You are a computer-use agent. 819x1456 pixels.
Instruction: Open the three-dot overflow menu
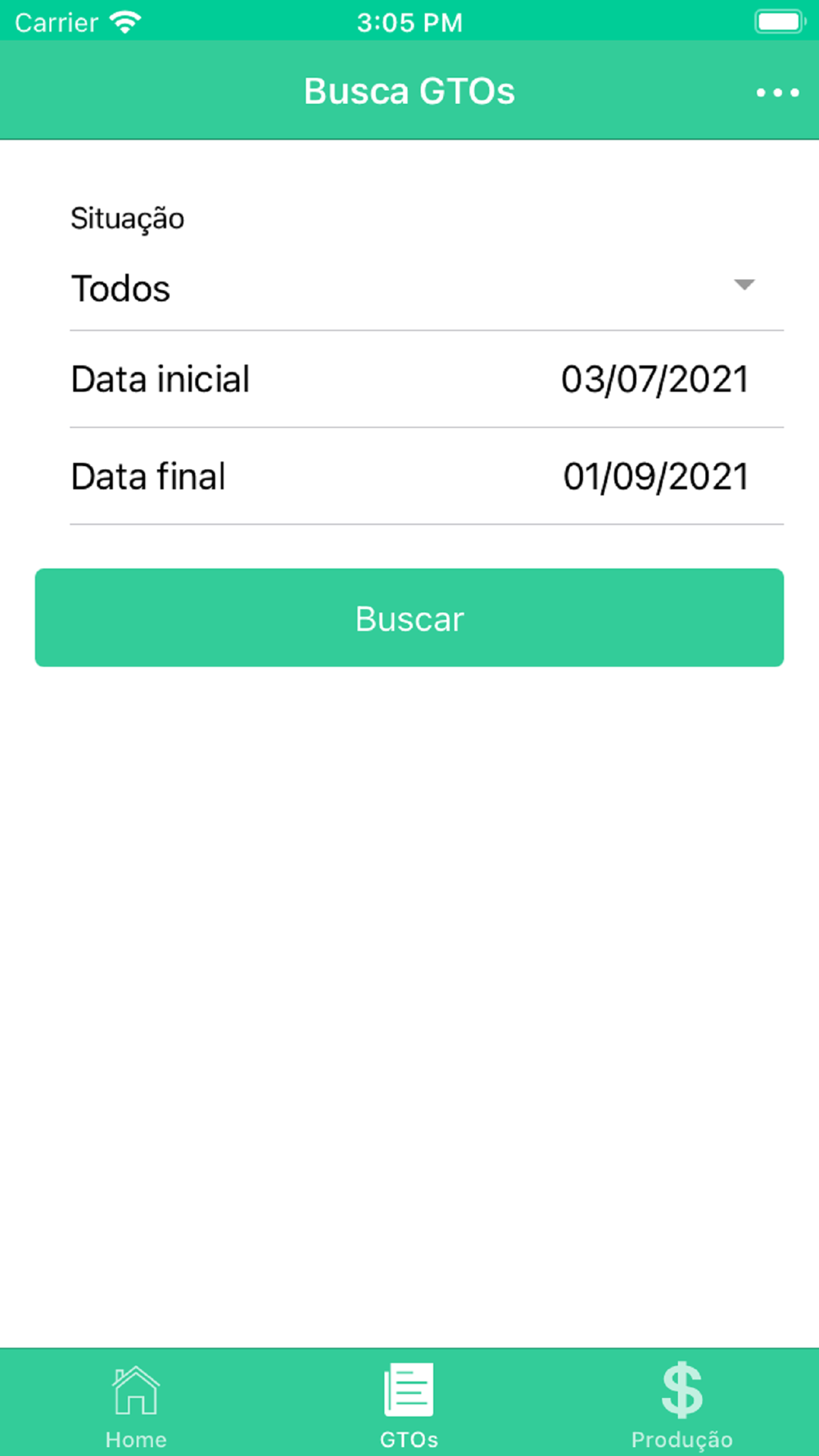[777, 93]
